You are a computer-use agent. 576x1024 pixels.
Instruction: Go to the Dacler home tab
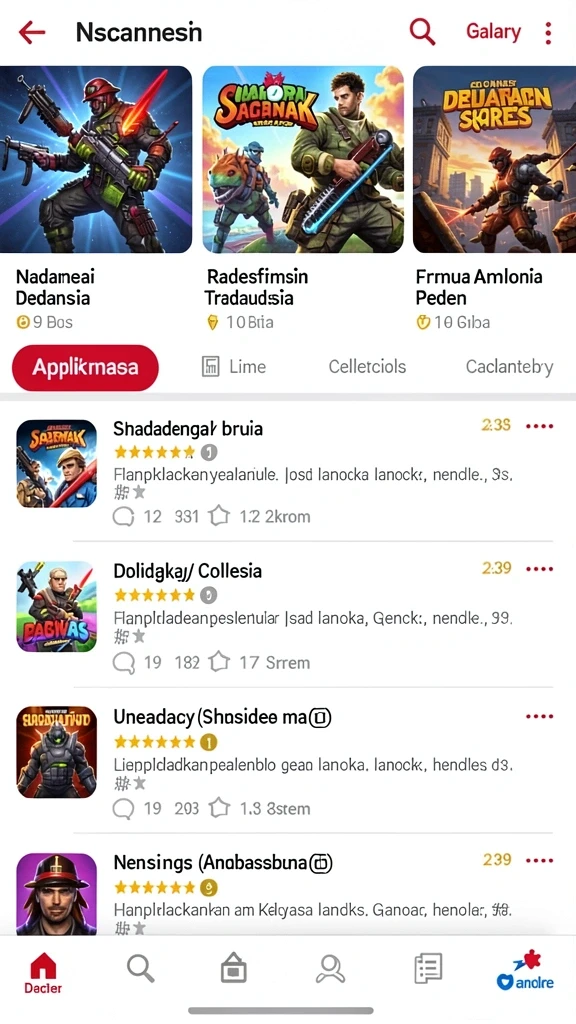tap(43, 973)
